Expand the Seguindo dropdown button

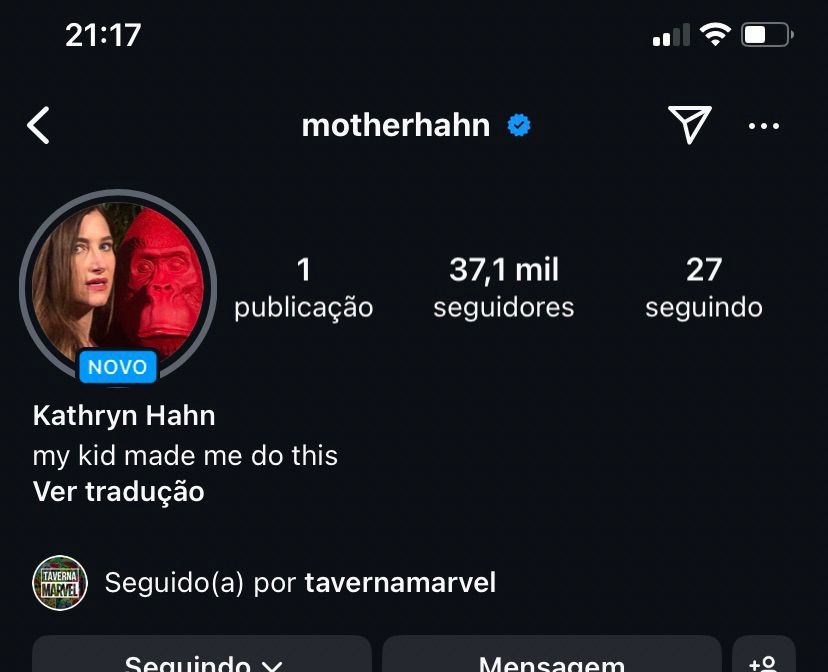pos(202,658)
